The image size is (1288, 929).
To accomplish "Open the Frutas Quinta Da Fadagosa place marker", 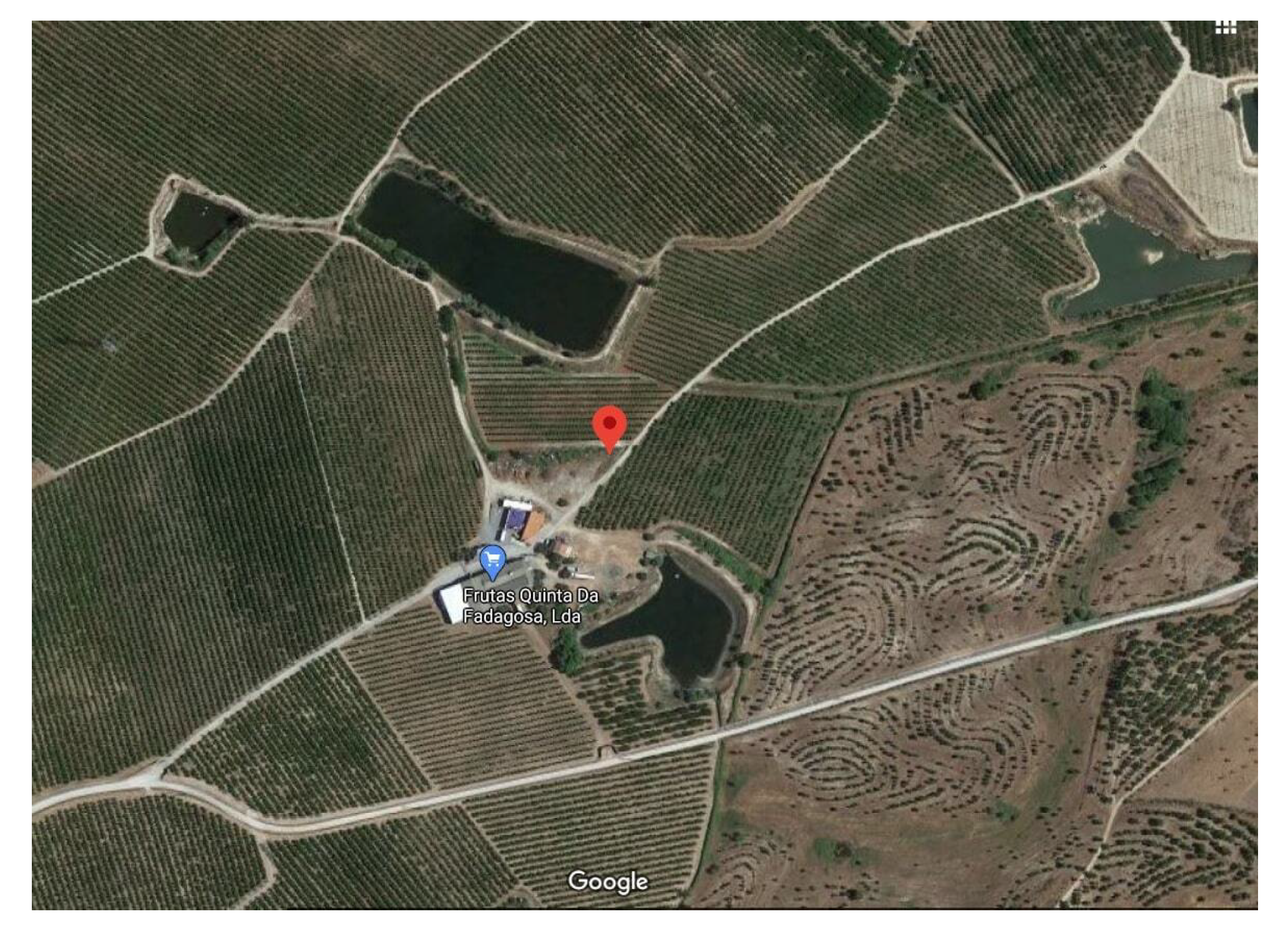I will (x=492, y=559).
